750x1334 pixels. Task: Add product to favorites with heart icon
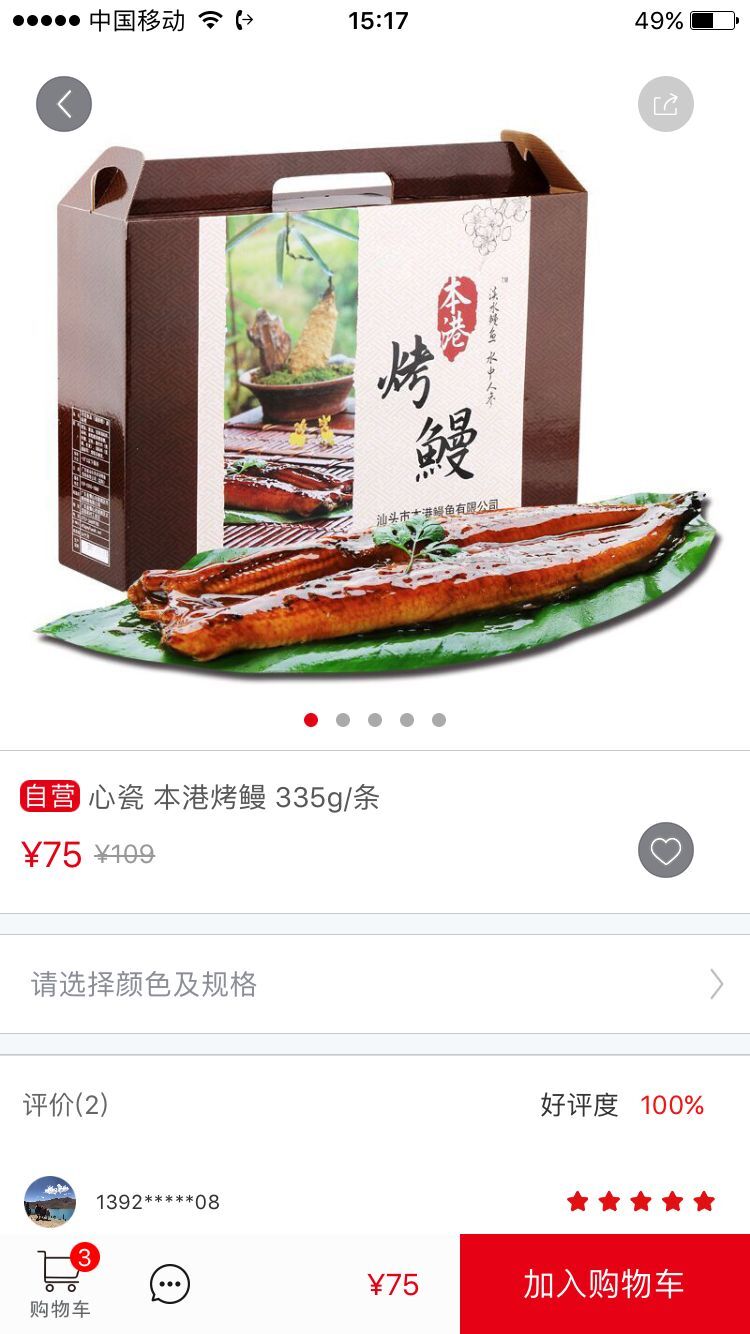665,851
